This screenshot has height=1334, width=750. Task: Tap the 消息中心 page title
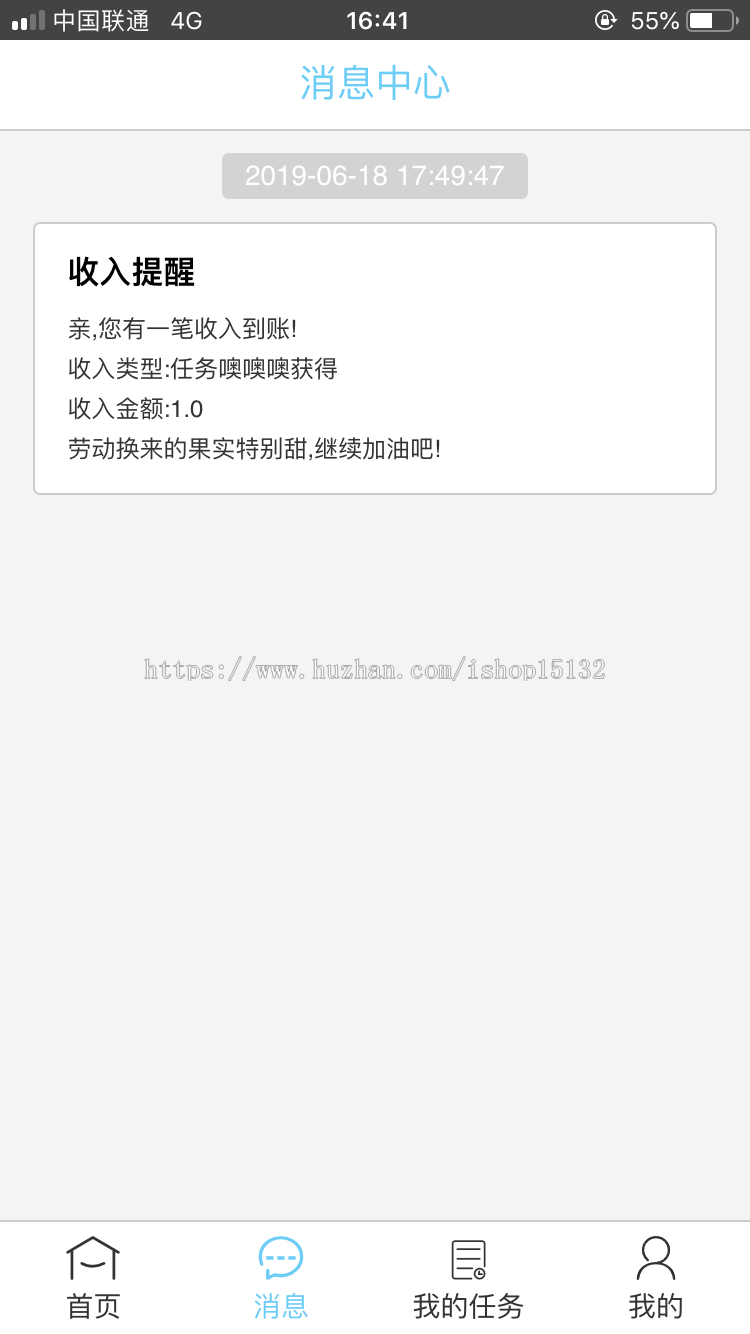click(x=374, y=83)
